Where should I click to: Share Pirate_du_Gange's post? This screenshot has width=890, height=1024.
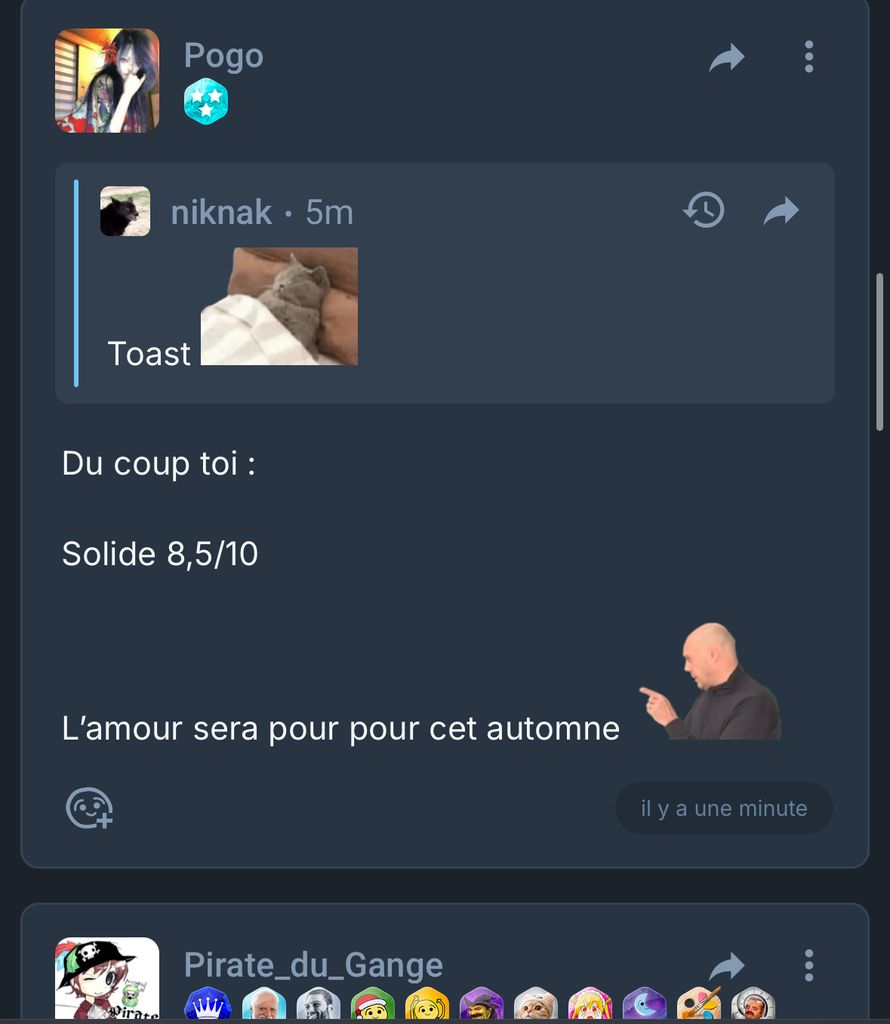[727, 966]
